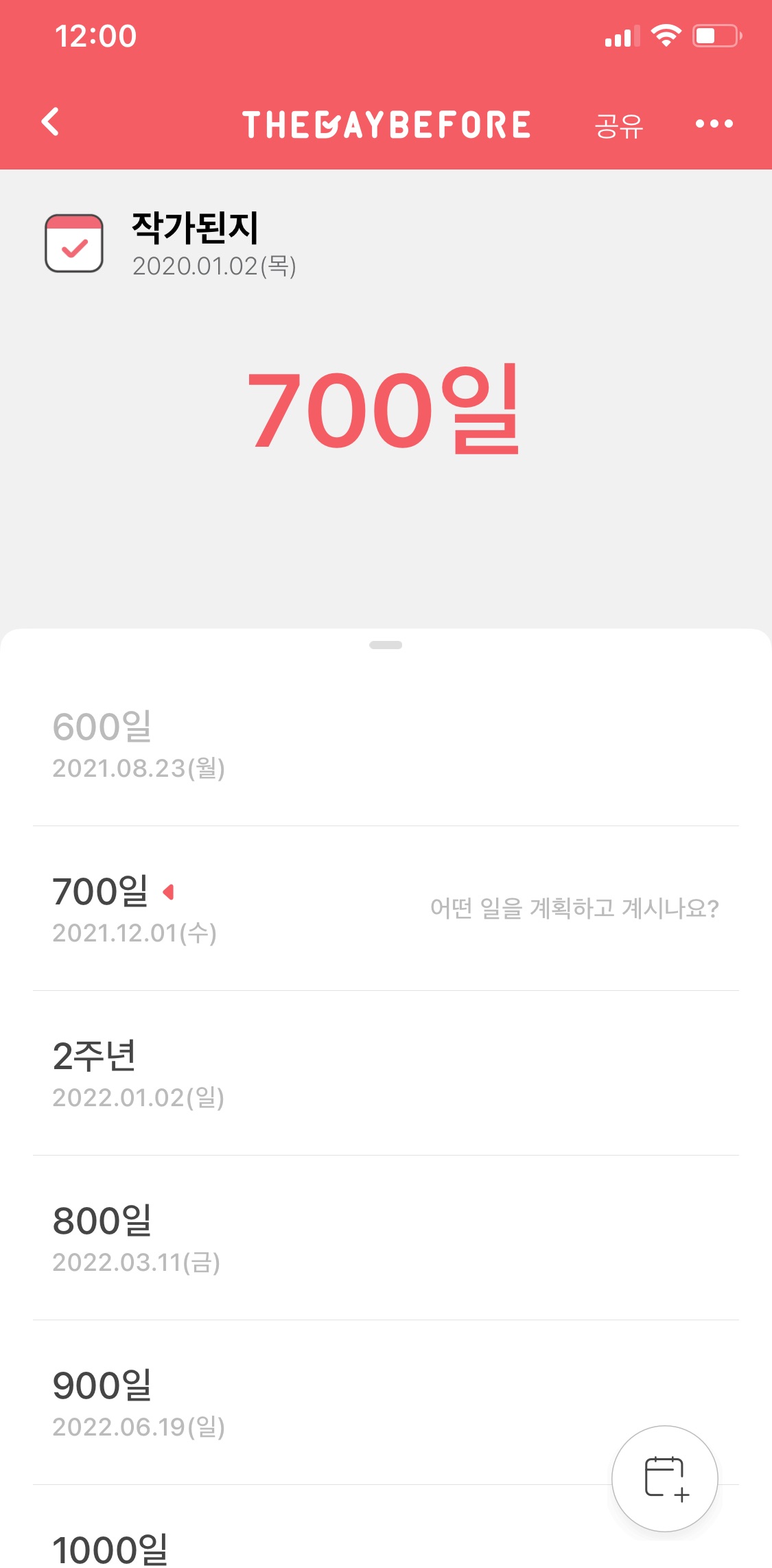Add a plan note for 700일
The image size is (772, 1568).
click(x=574, y=909)
